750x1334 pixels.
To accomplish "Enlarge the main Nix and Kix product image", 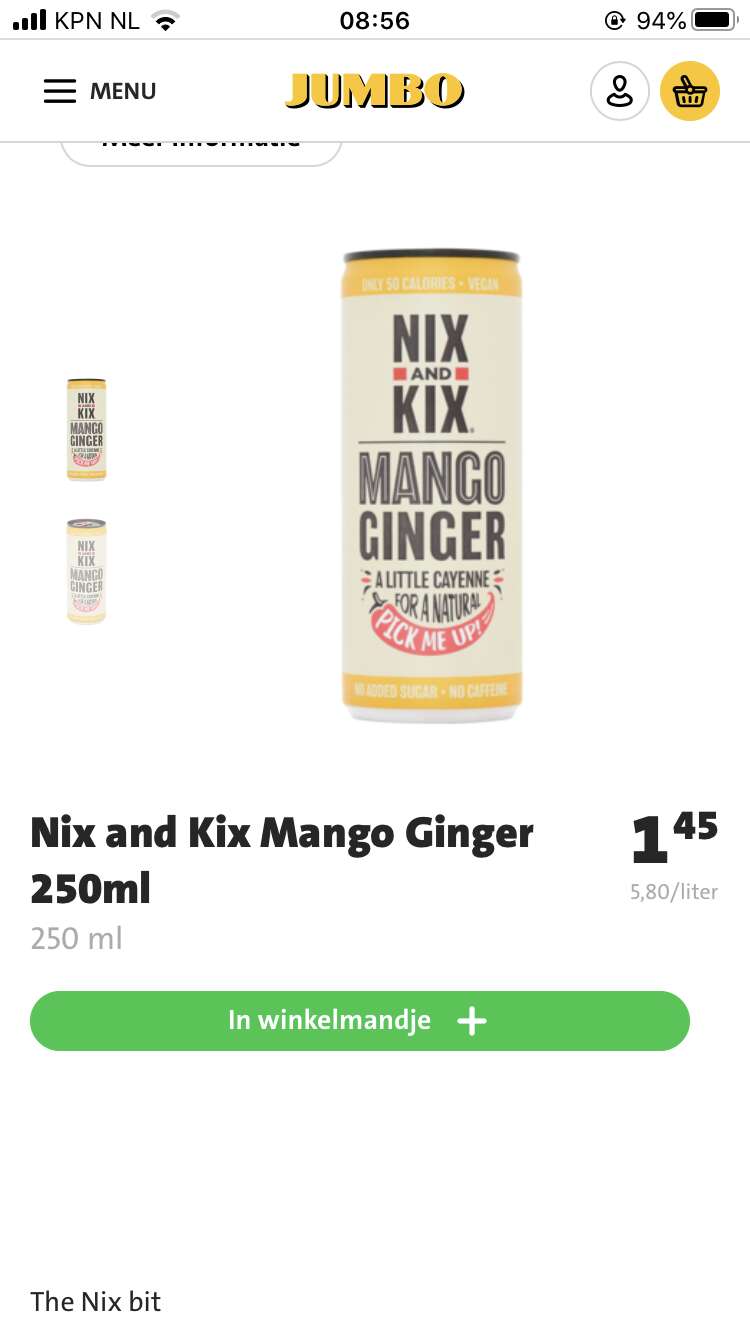I will 432,485.
